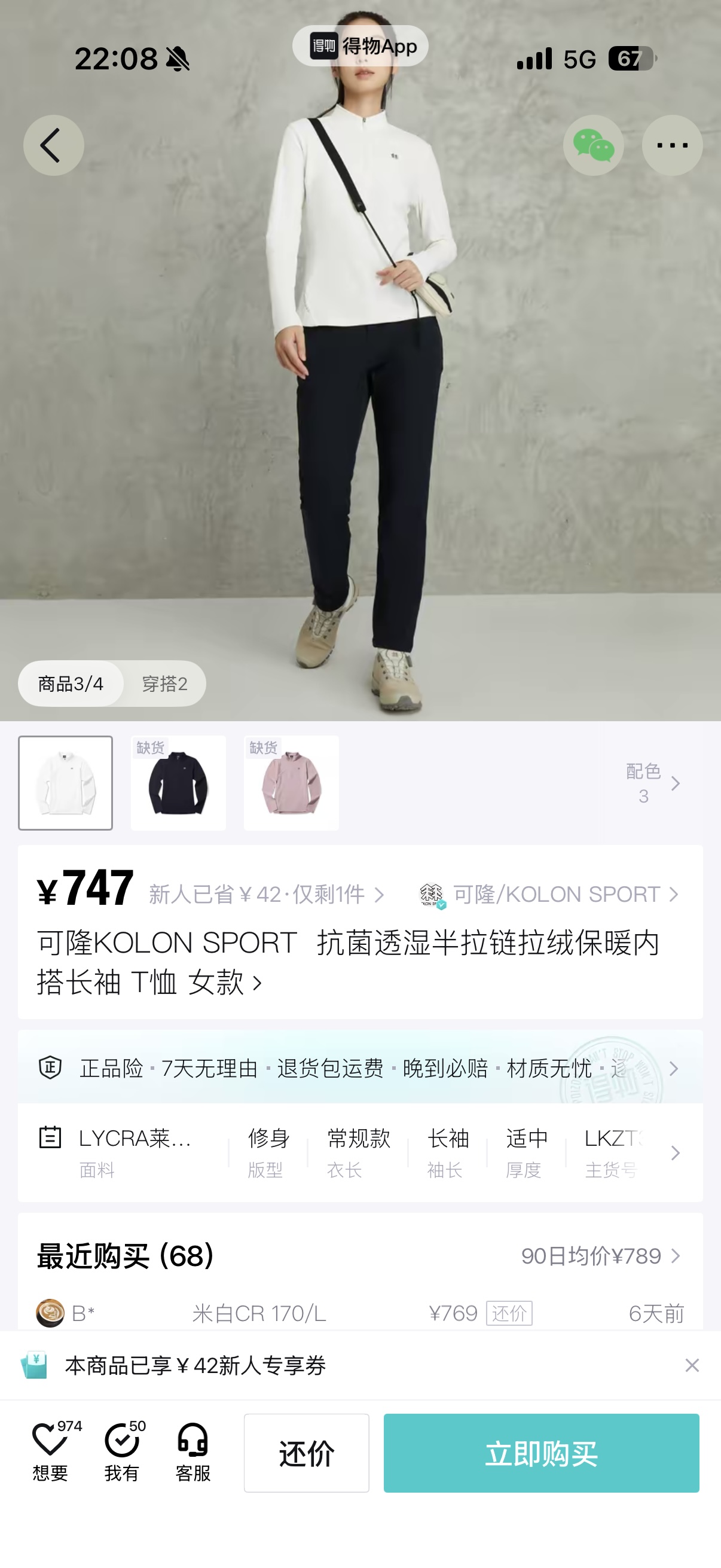Open the three-dot overflow menu

672,145
